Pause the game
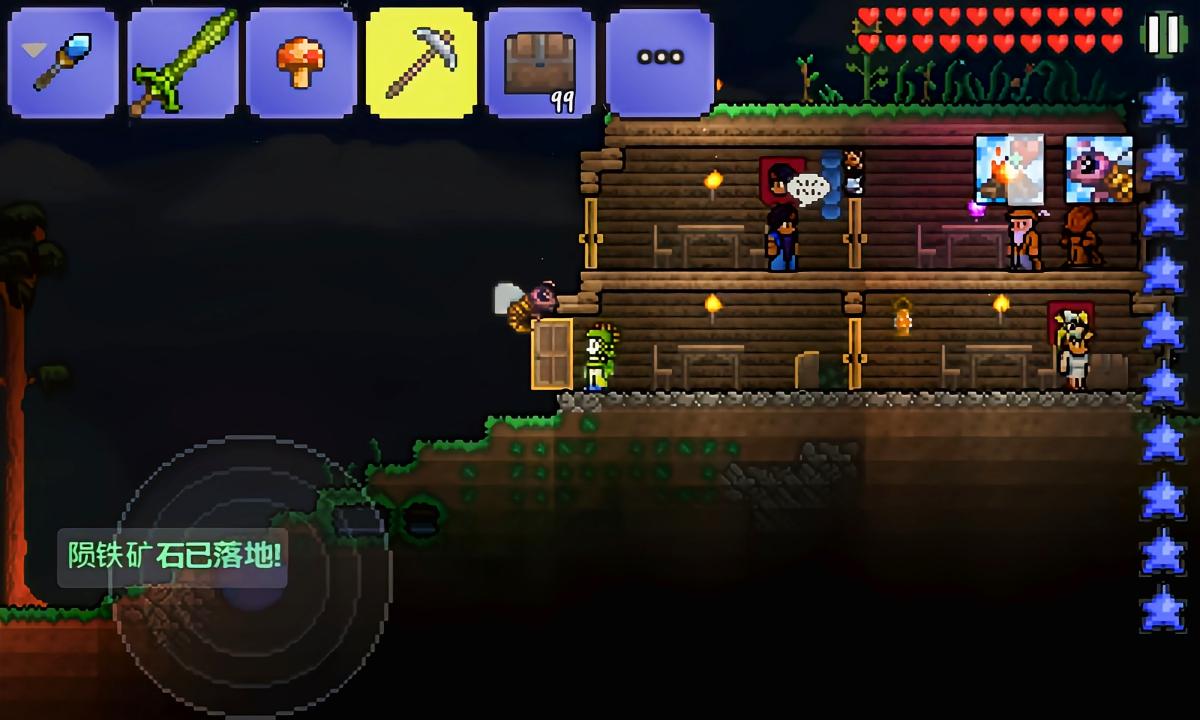The height and width of the screenshot is (720, 1200). pyautogui.click(x=1163, y=35)
